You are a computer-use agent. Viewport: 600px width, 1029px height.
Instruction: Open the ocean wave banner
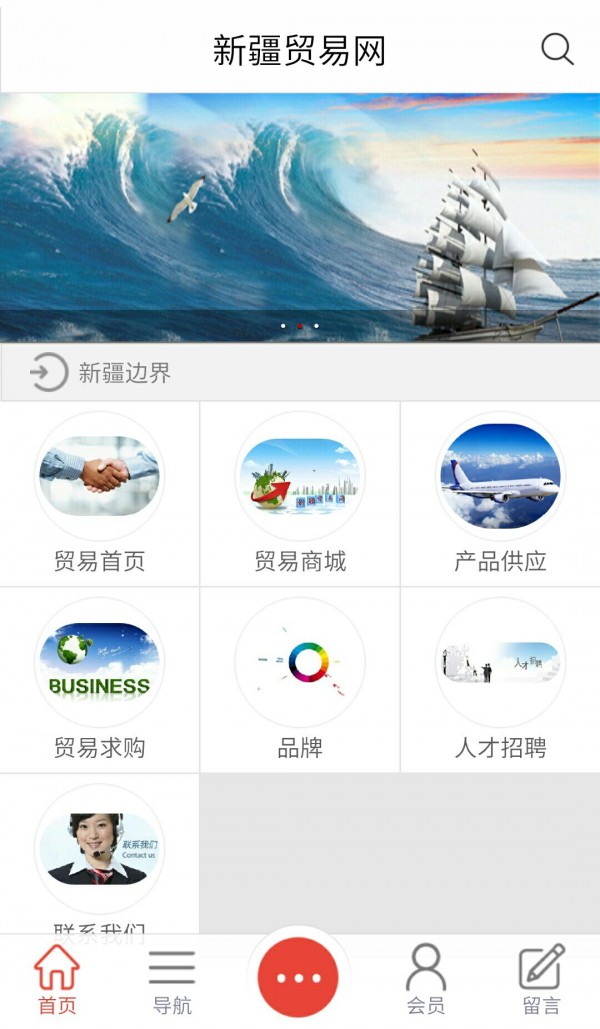point(300,217)
